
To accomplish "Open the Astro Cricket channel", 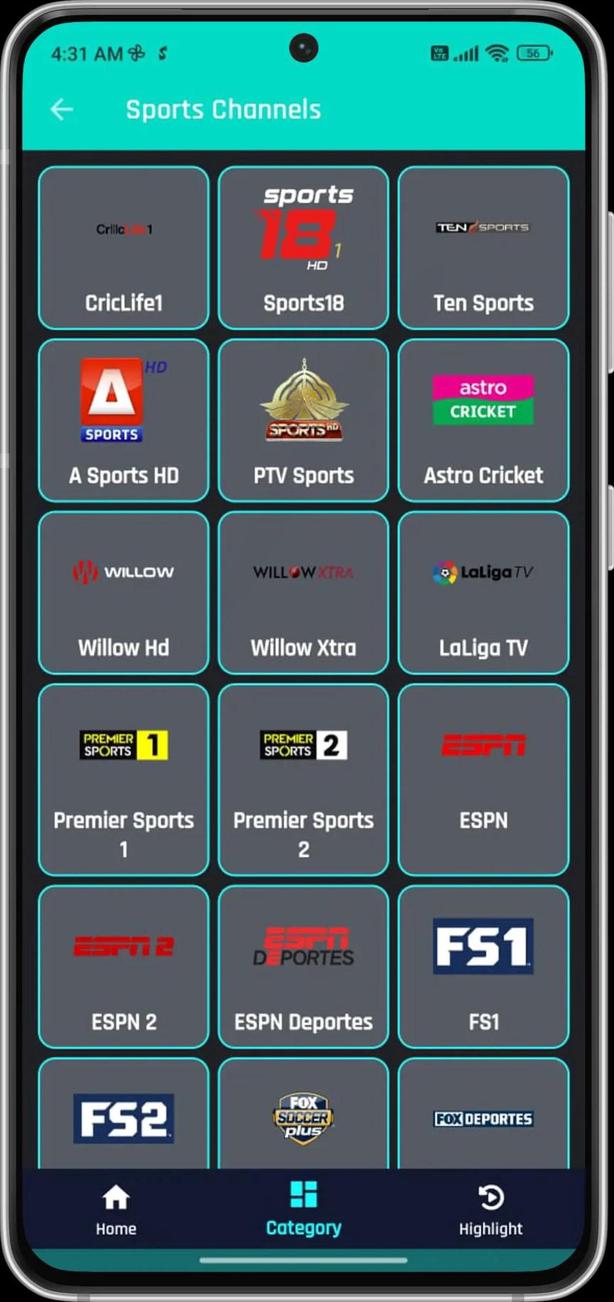I will [483, 420].
